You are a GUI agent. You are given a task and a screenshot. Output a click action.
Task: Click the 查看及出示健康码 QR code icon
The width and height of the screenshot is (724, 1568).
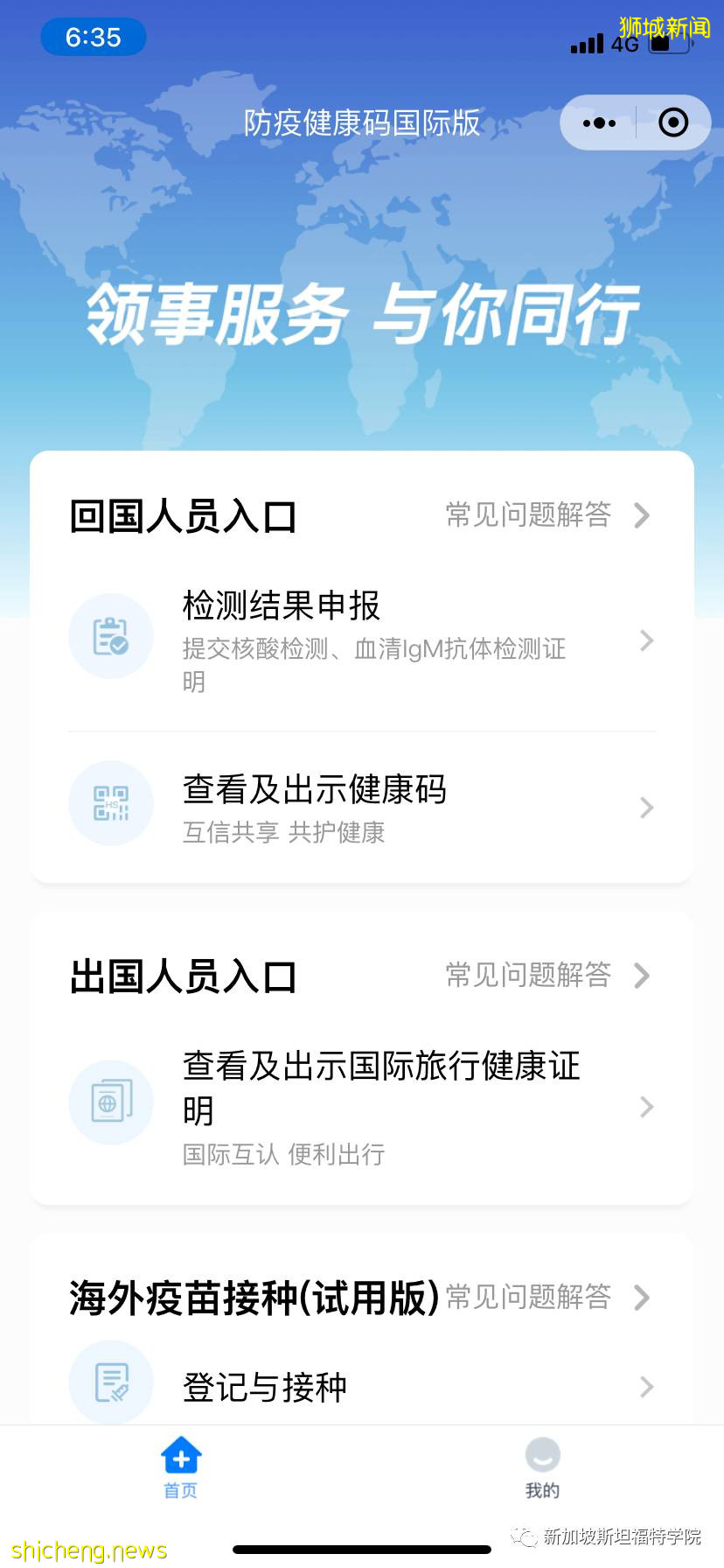tap(111, 803)
